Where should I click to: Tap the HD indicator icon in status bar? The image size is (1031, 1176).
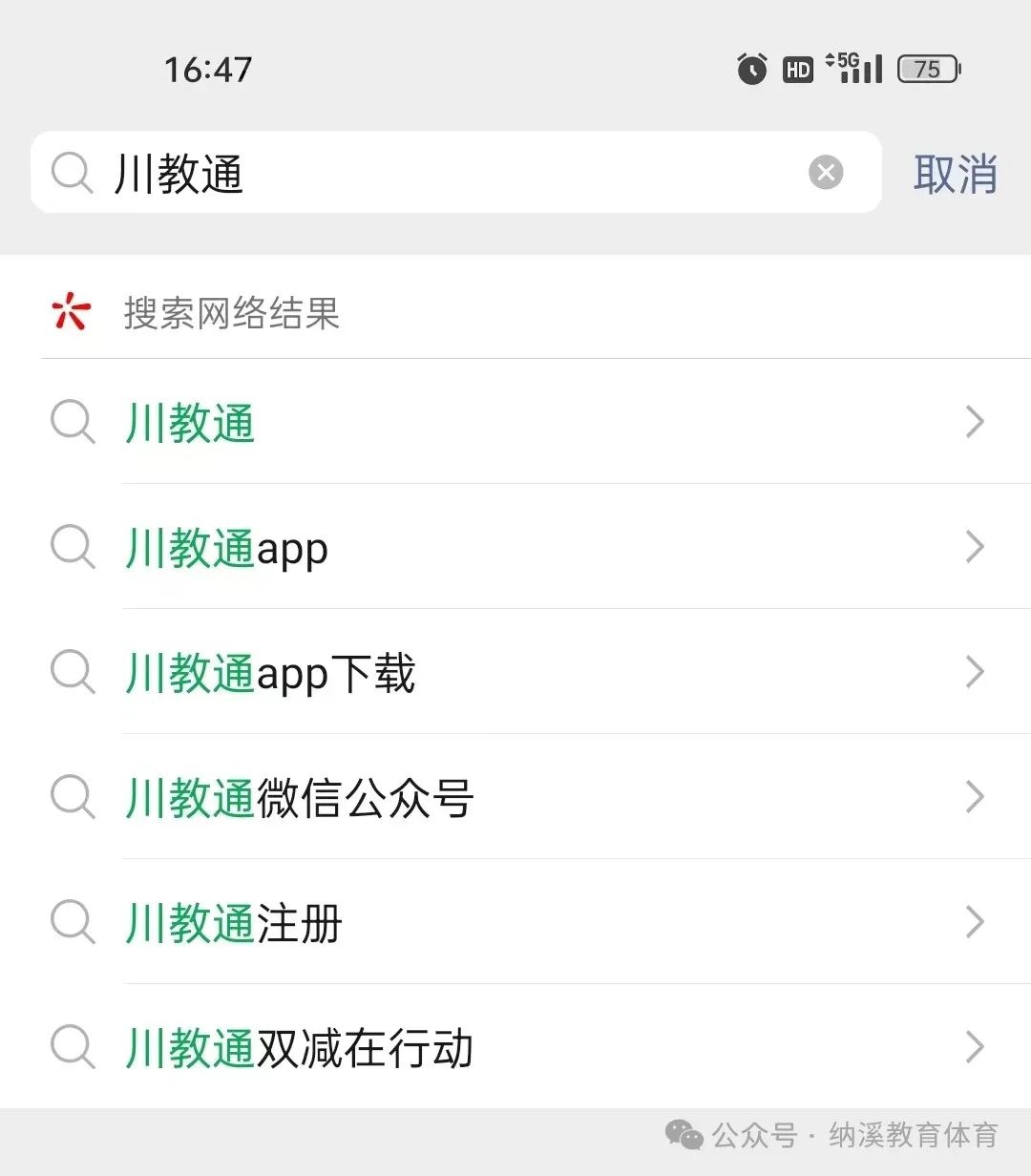tap(798, 69)
